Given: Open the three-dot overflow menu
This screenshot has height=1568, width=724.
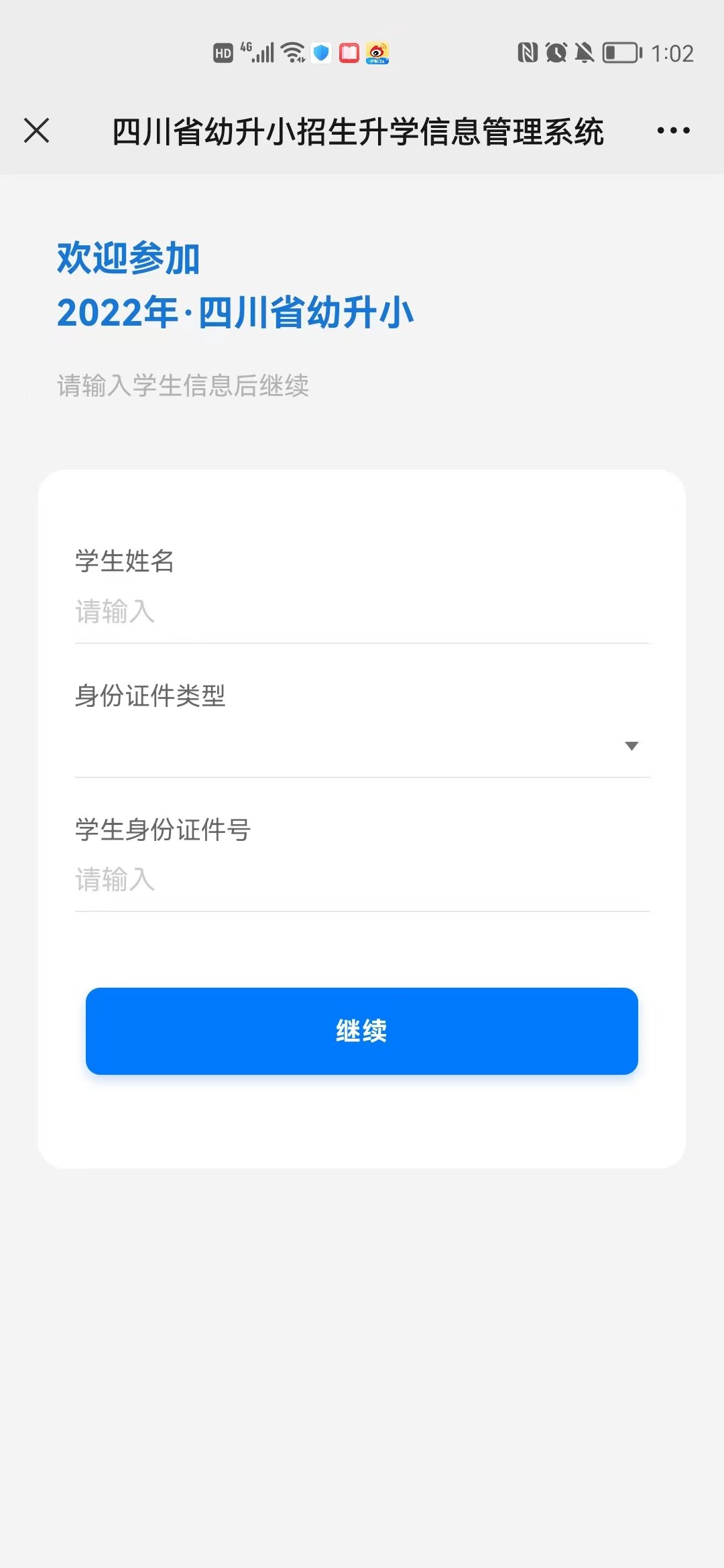Looking at the screenshot, I should pyautogui.click(x=673, y=131).
